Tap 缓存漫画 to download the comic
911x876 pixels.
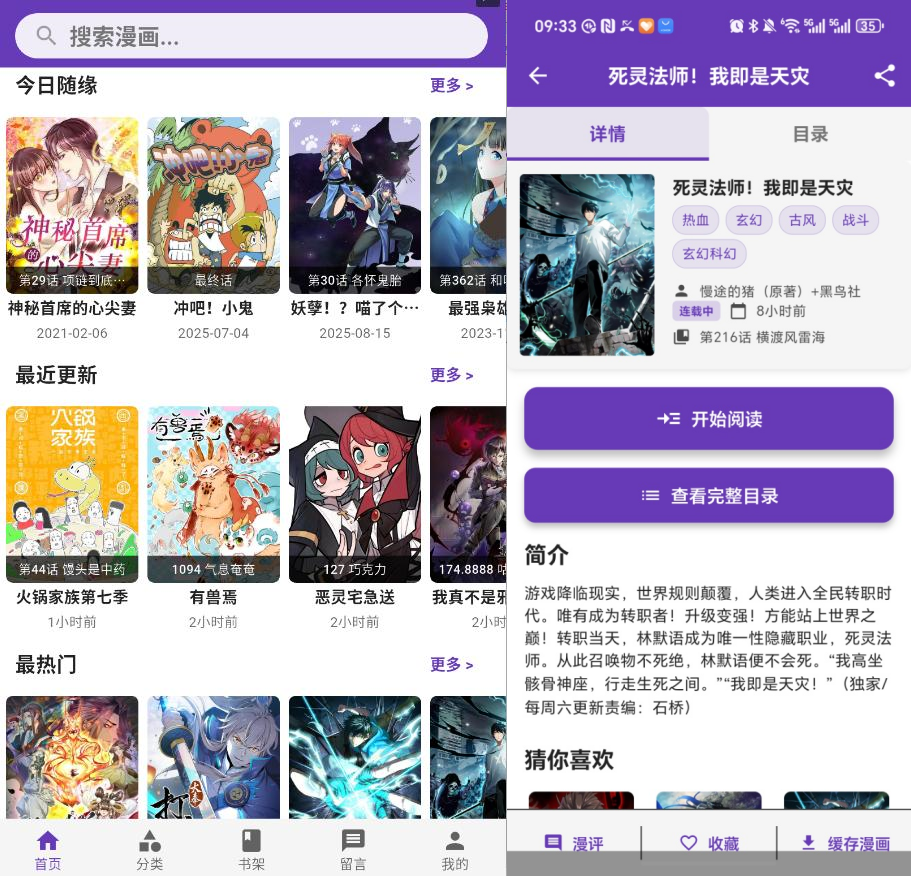[x=846, y=843]
